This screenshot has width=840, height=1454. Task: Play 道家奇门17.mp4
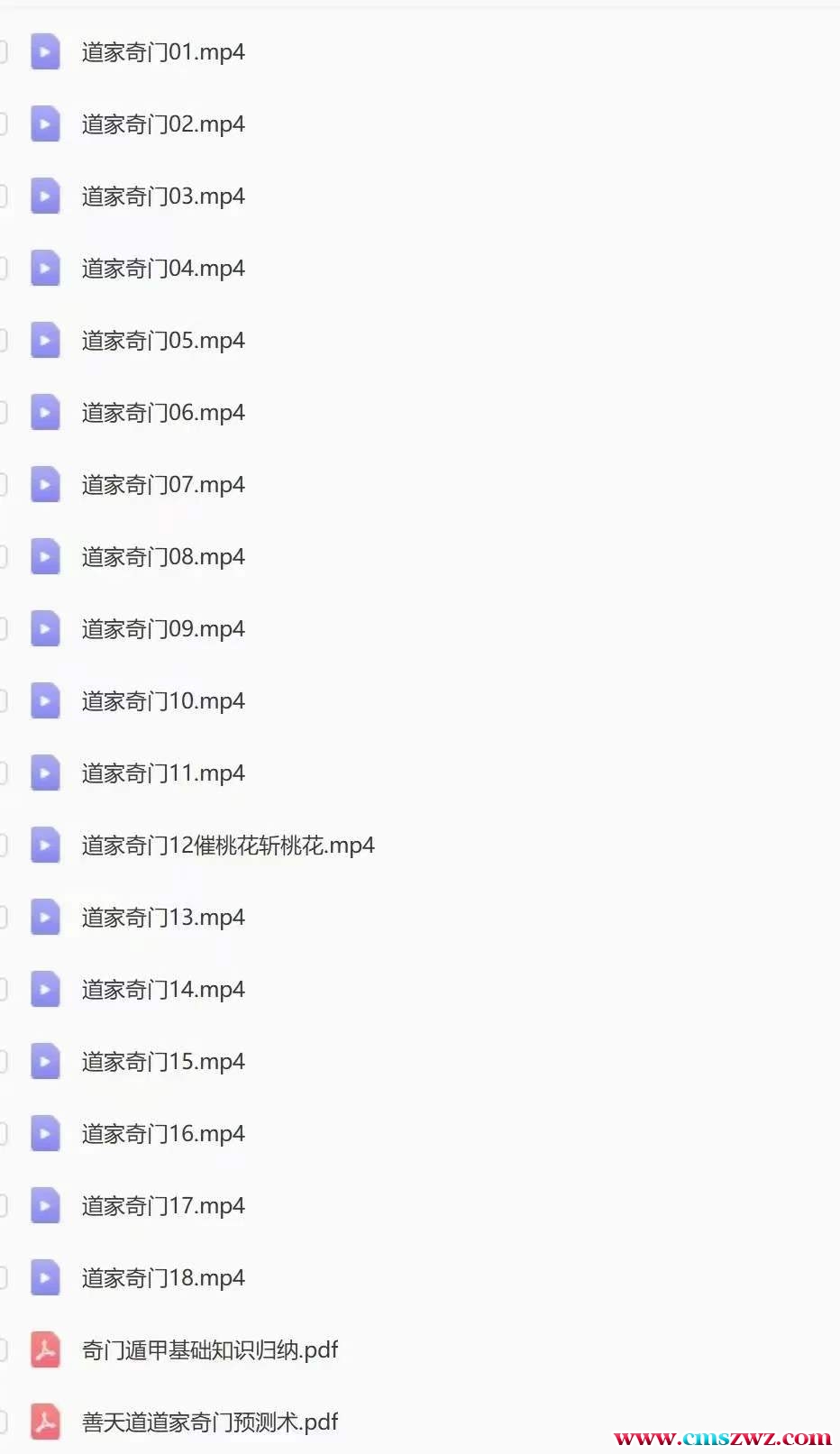coord(163,1206)
